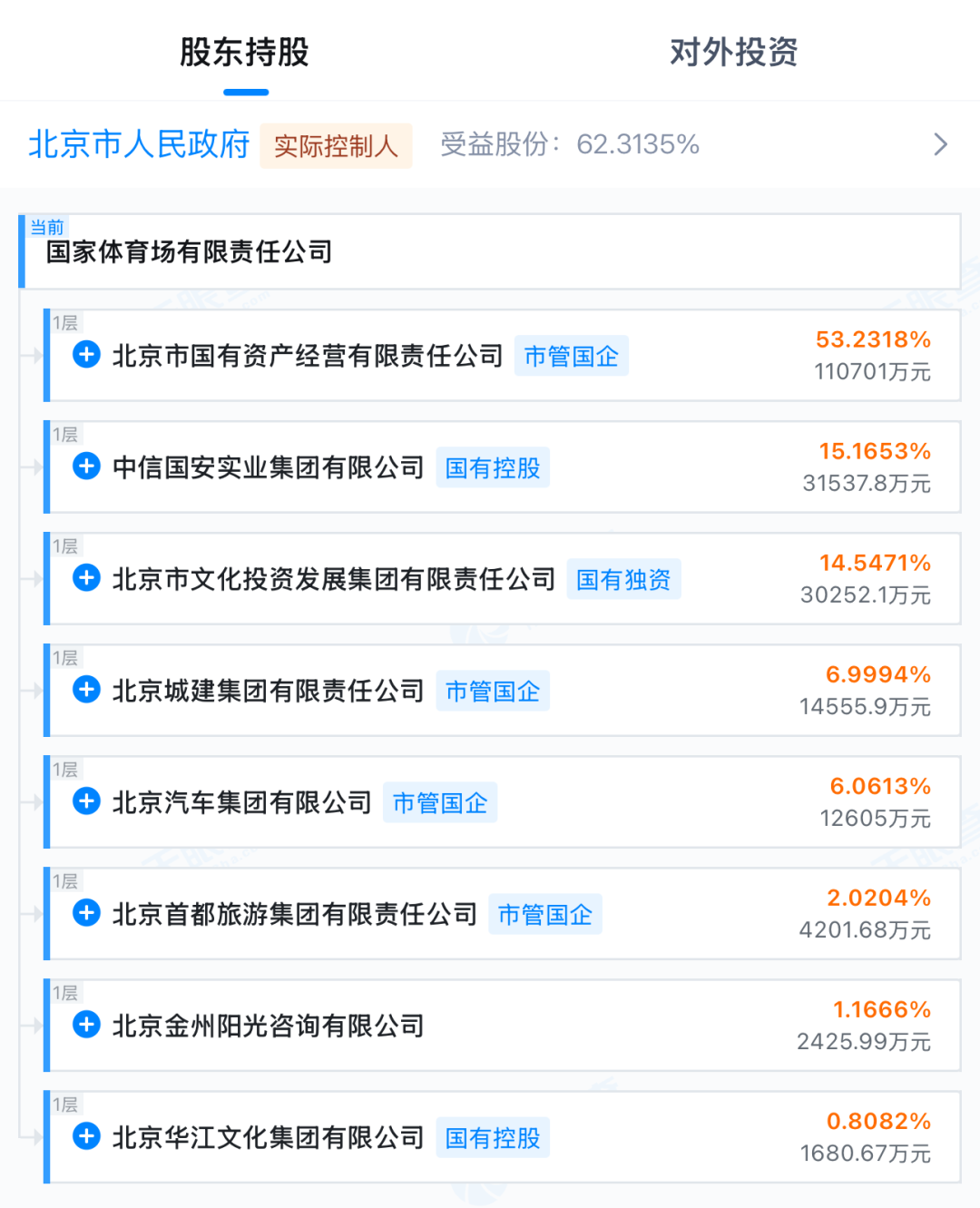This screenshot has height=1208, width=980.
Task: Click plus icon beside 北京首都旅游集团有限责任公司
Action: pos(86,913)
